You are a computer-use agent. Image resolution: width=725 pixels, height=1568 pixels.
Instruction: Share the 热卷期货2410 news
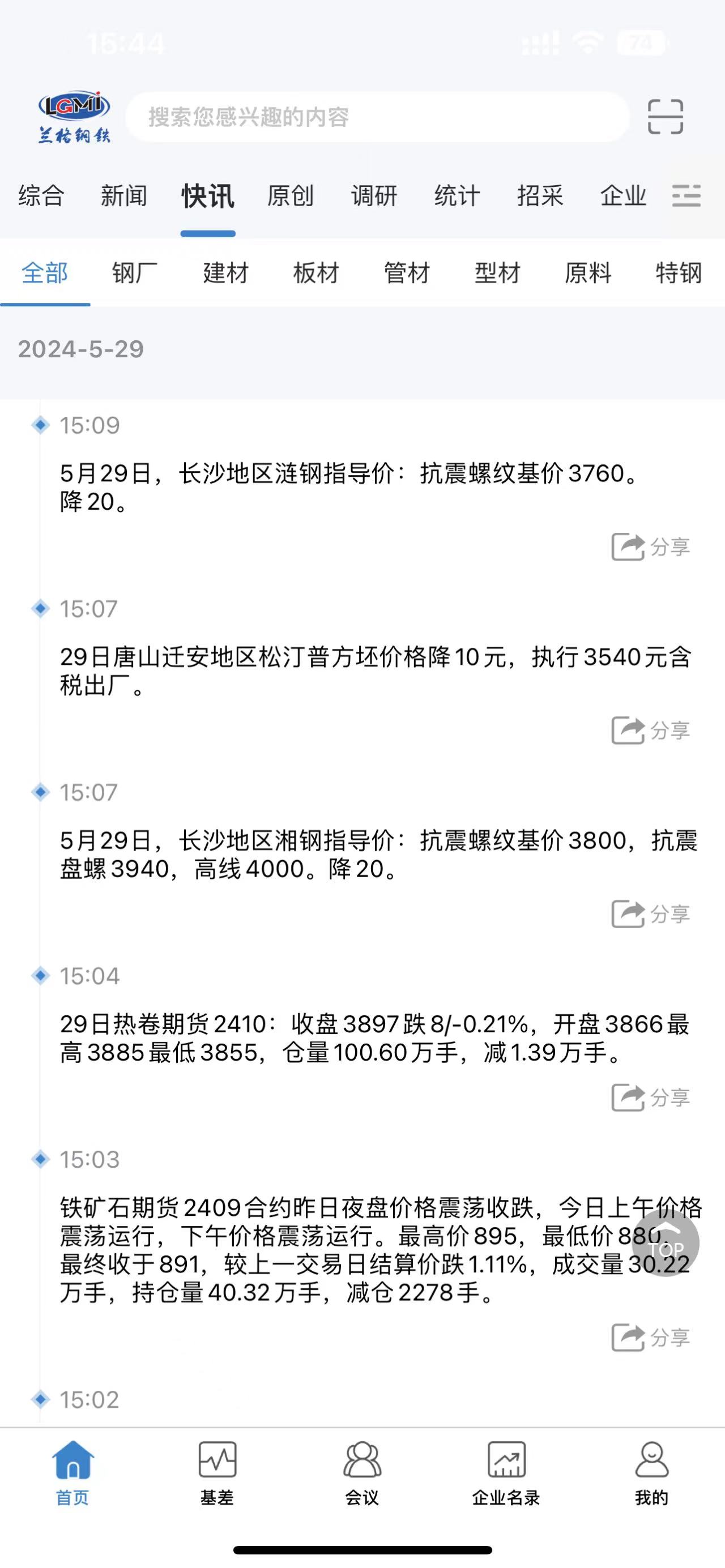651,1097
